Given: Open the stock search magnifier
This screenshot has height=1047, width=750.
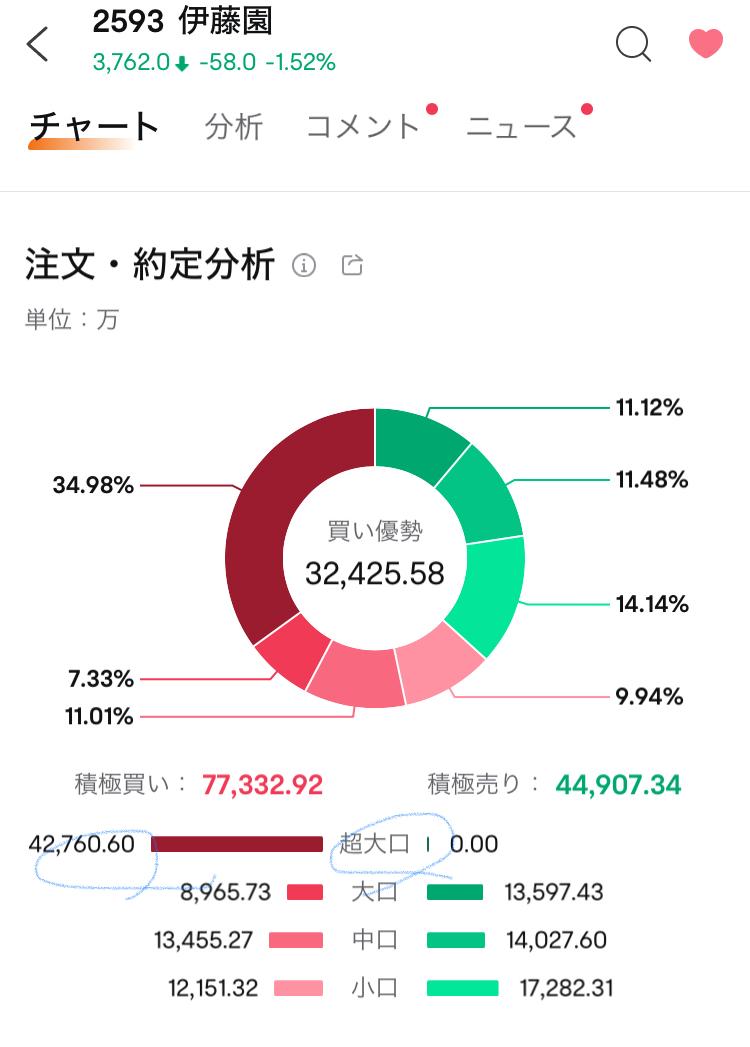Looking at the screenshot, I should 633,44.
